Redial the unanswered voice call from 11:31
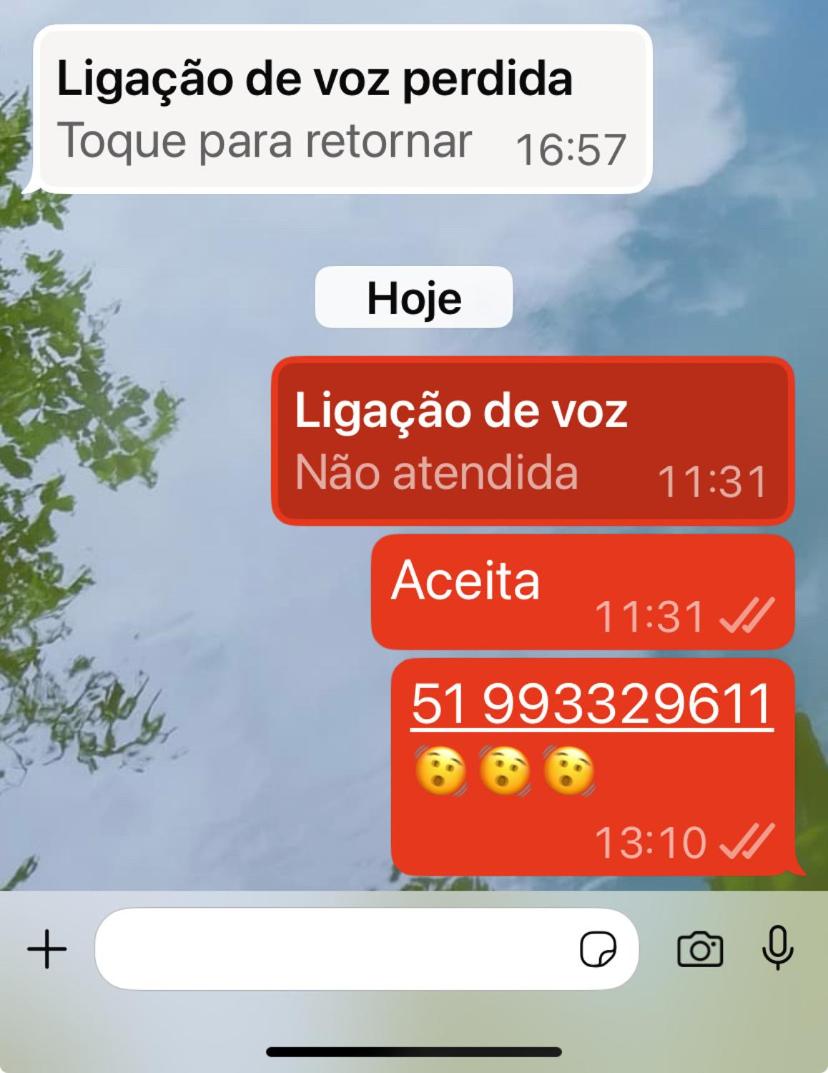This screenshot has width=828, height=1073. (532, 440)
